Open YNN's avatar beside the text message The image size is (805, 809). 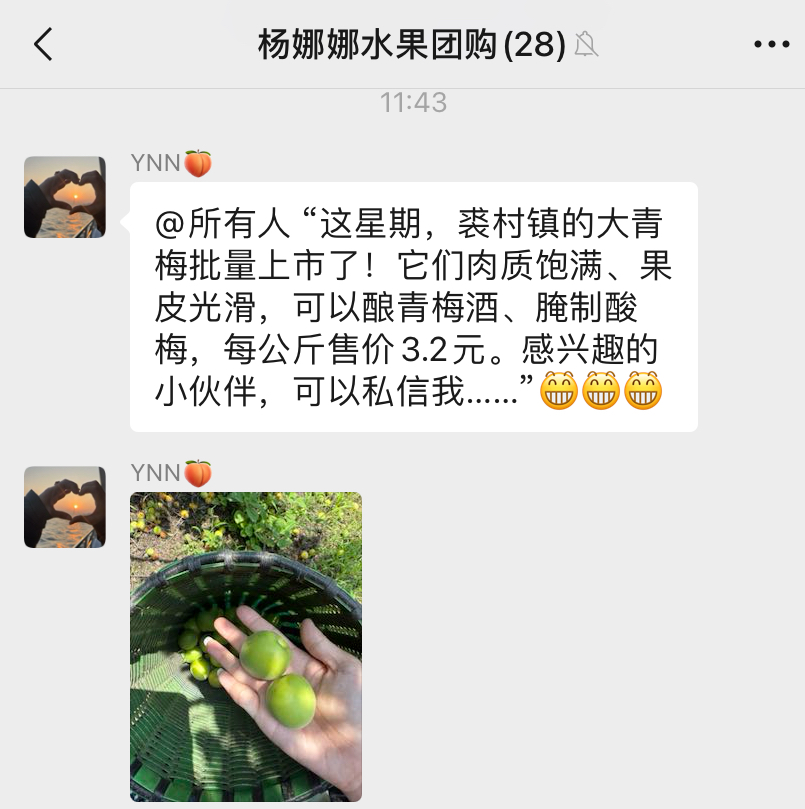(x=65, y=197)
